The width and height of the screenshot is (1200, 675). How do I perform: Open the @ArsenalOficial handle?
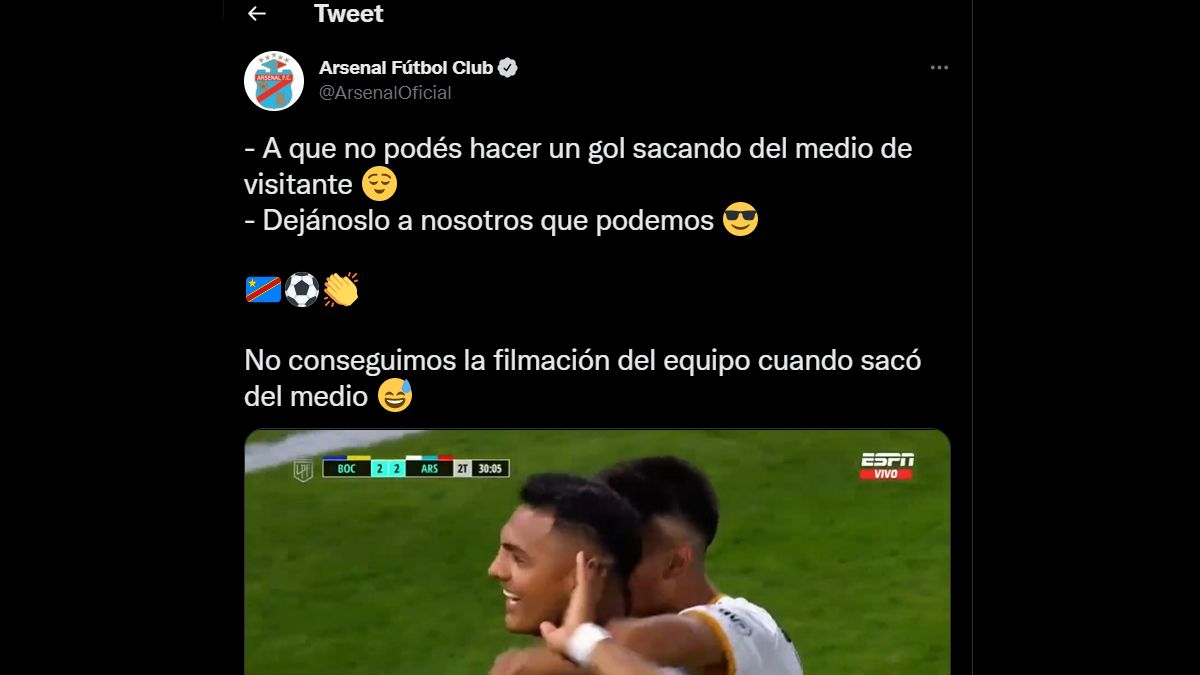(x=385, y=93)
